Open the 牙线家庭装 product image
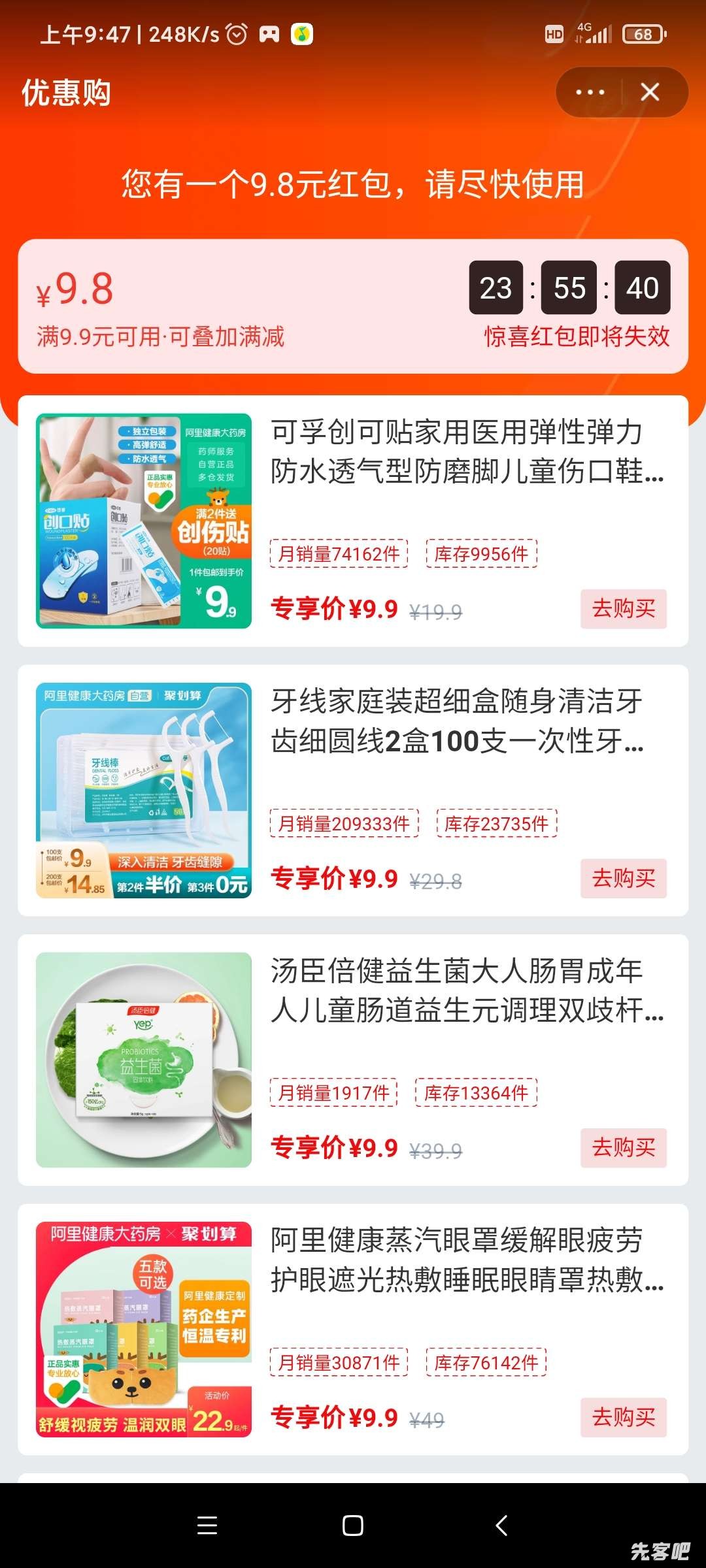Screen dimensions: 706x1568 coord(144,791)
